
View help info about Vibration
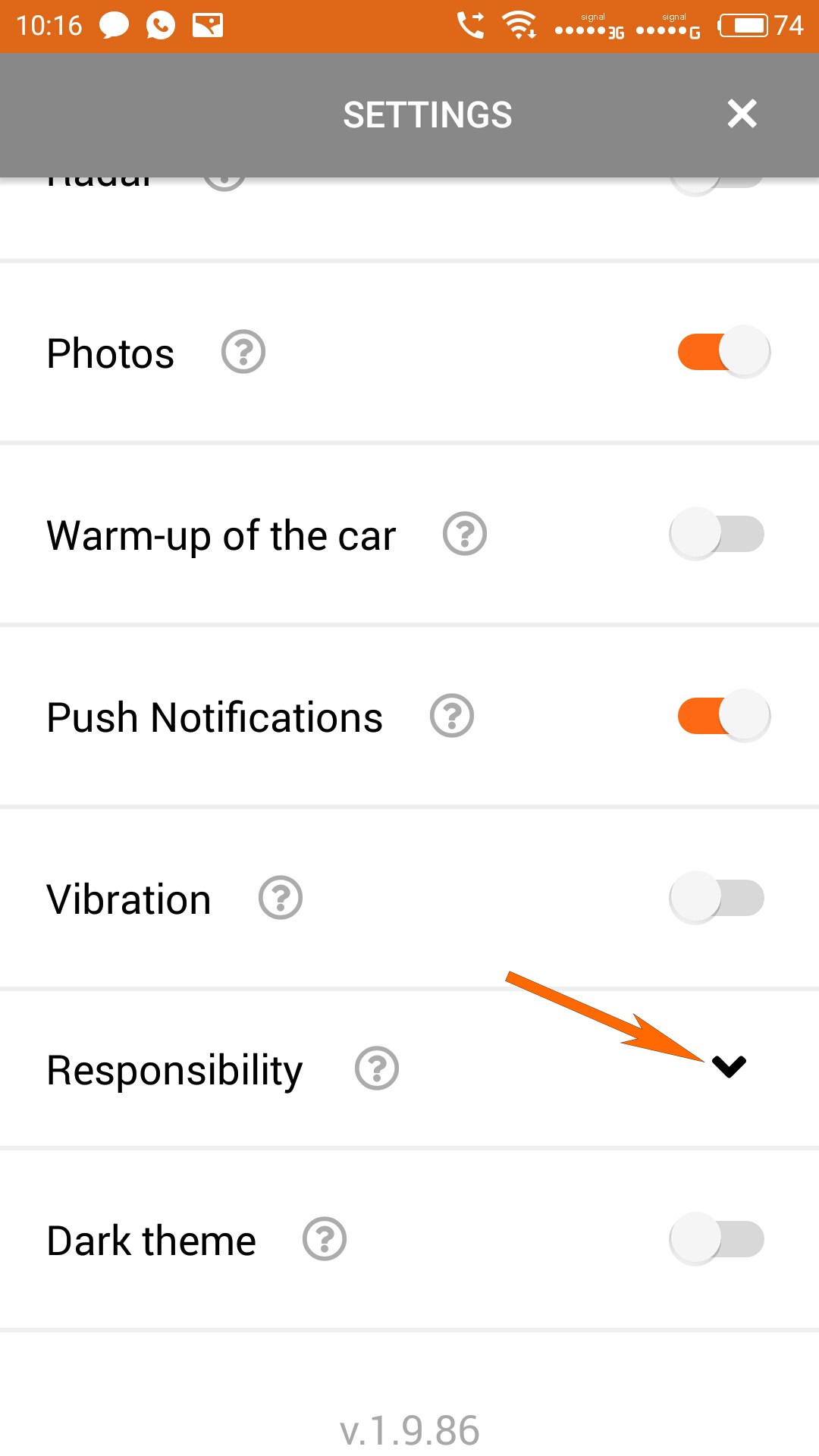[x=280, y=898]
